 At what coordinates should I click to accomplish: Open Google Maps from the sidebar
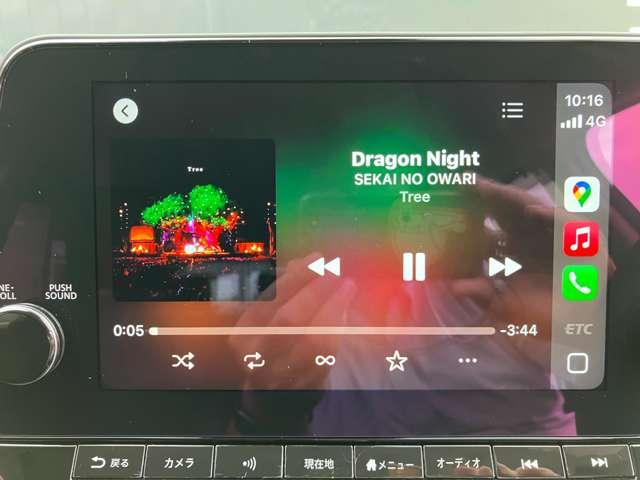coord(581,194)
